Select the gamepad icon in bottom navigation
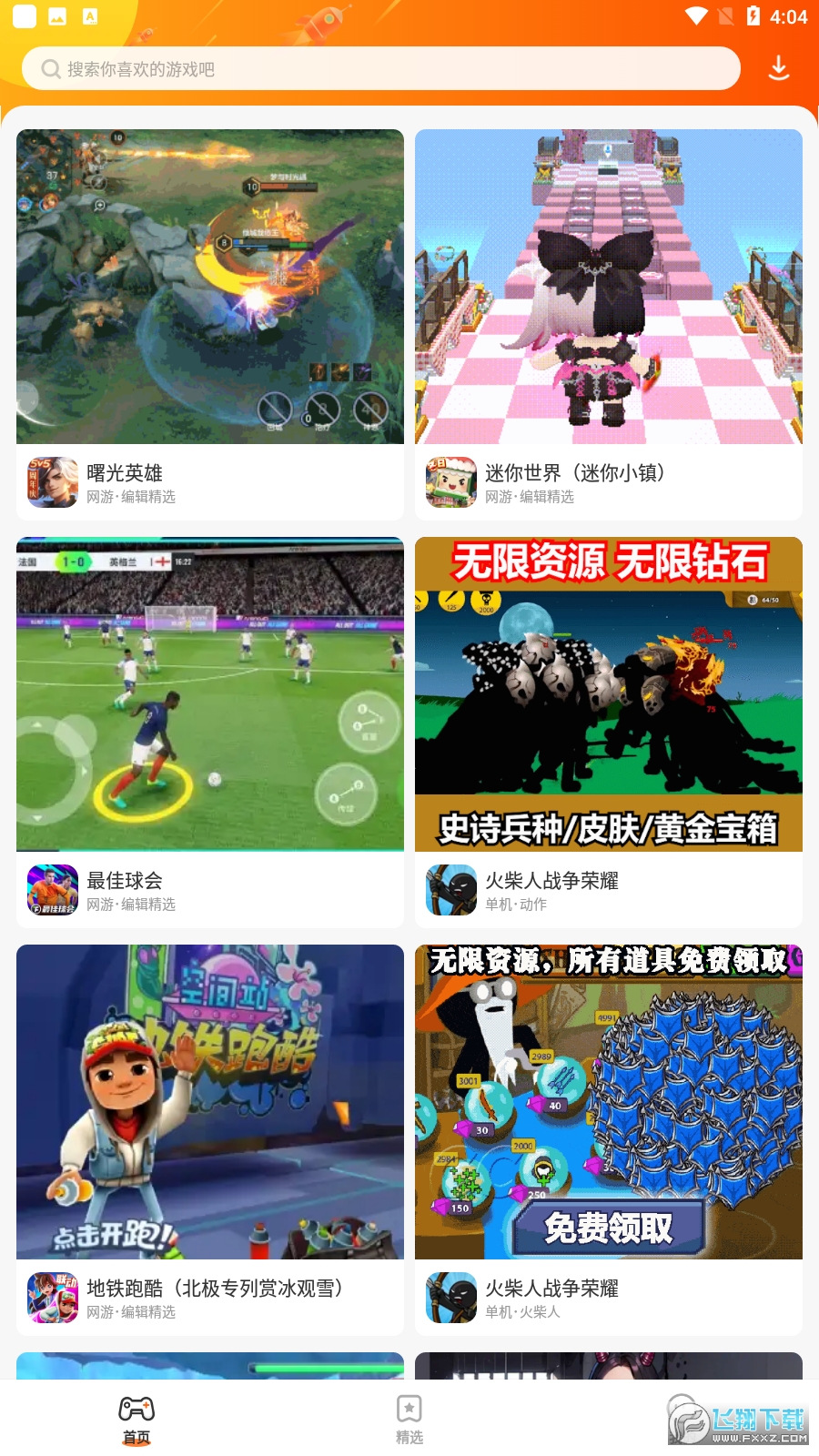The height and width of the screenshot is (1456, 819). [135, 1410]
